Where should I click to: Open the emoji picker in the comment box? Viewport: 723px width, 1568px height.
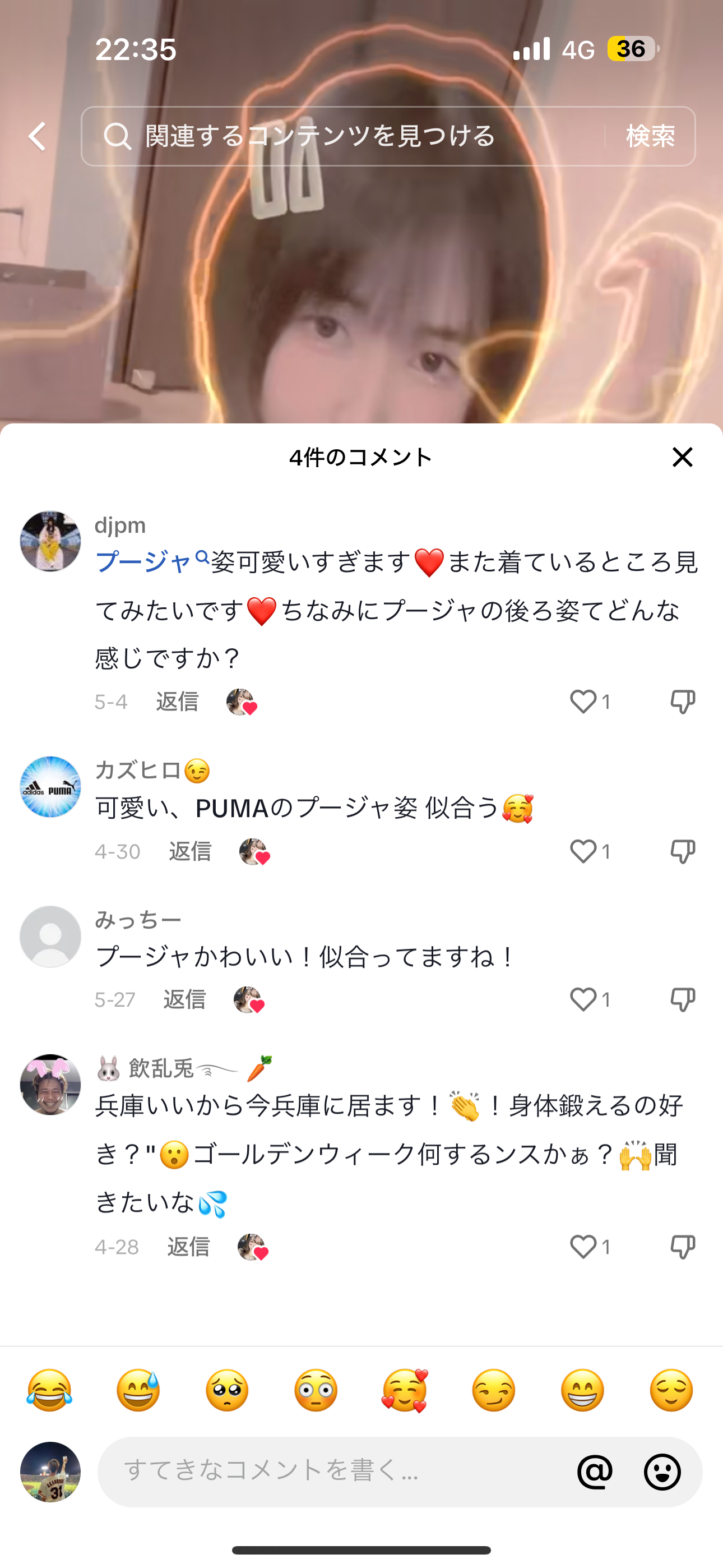coord(662,1471)
